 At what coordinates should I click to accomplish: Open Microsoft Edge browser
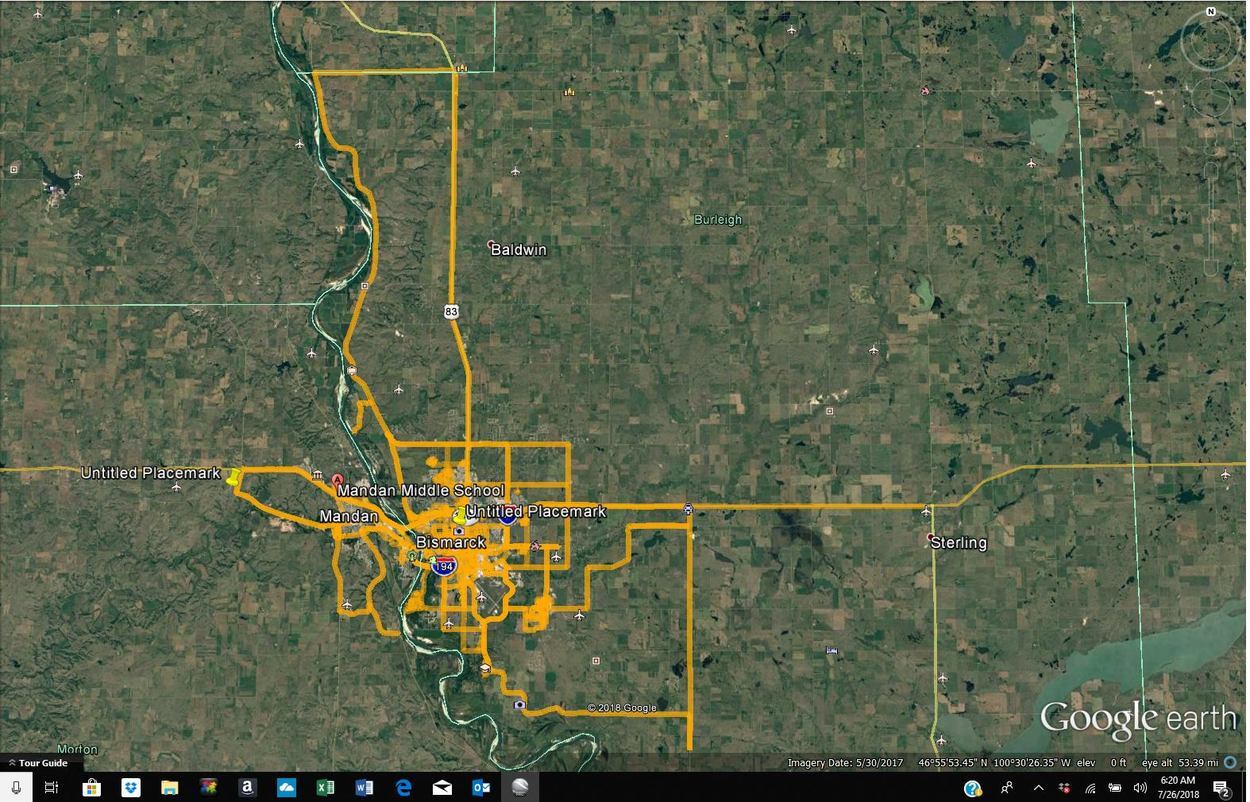click(403, 788)
